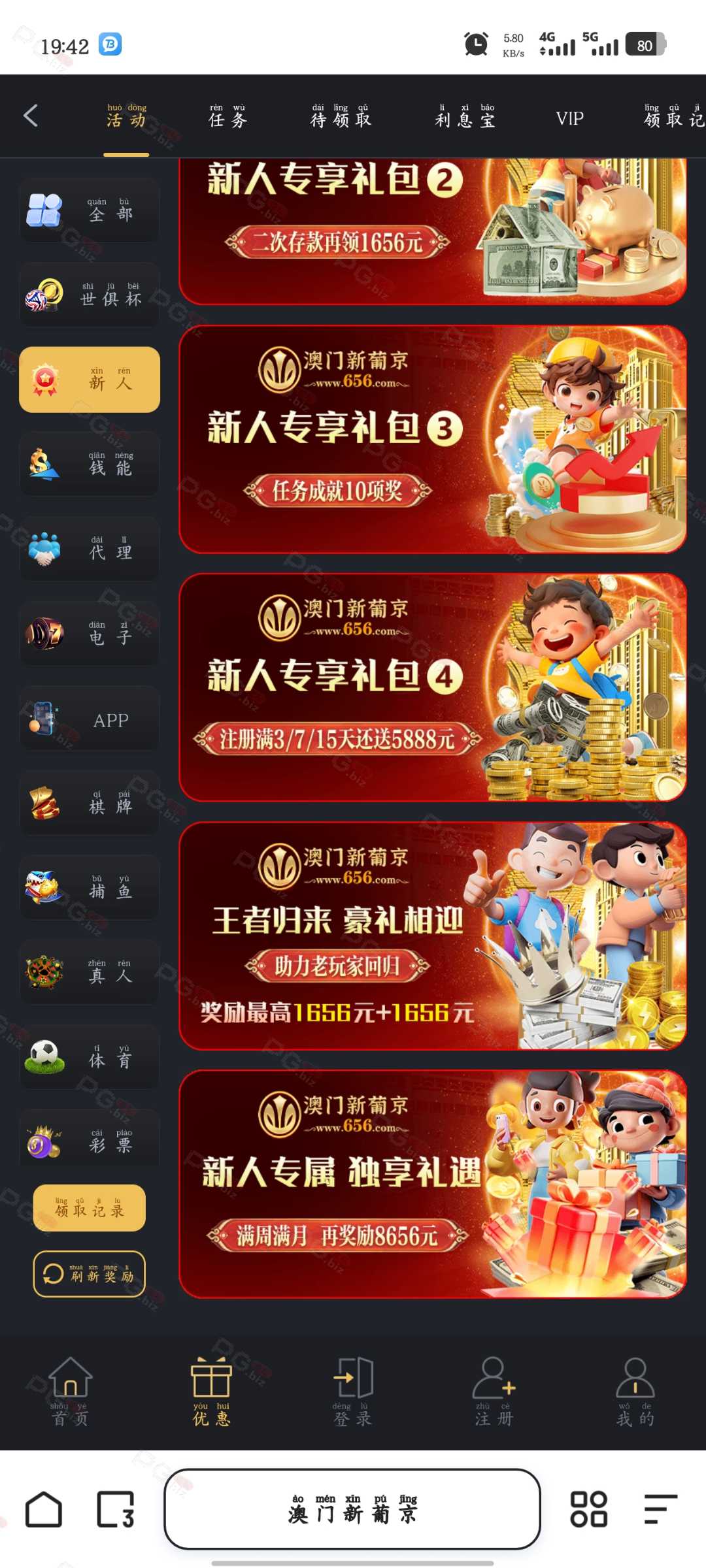Go to the 首页 tab
The width and height of the screenshot is (706, 1568).
[70, 1392]
